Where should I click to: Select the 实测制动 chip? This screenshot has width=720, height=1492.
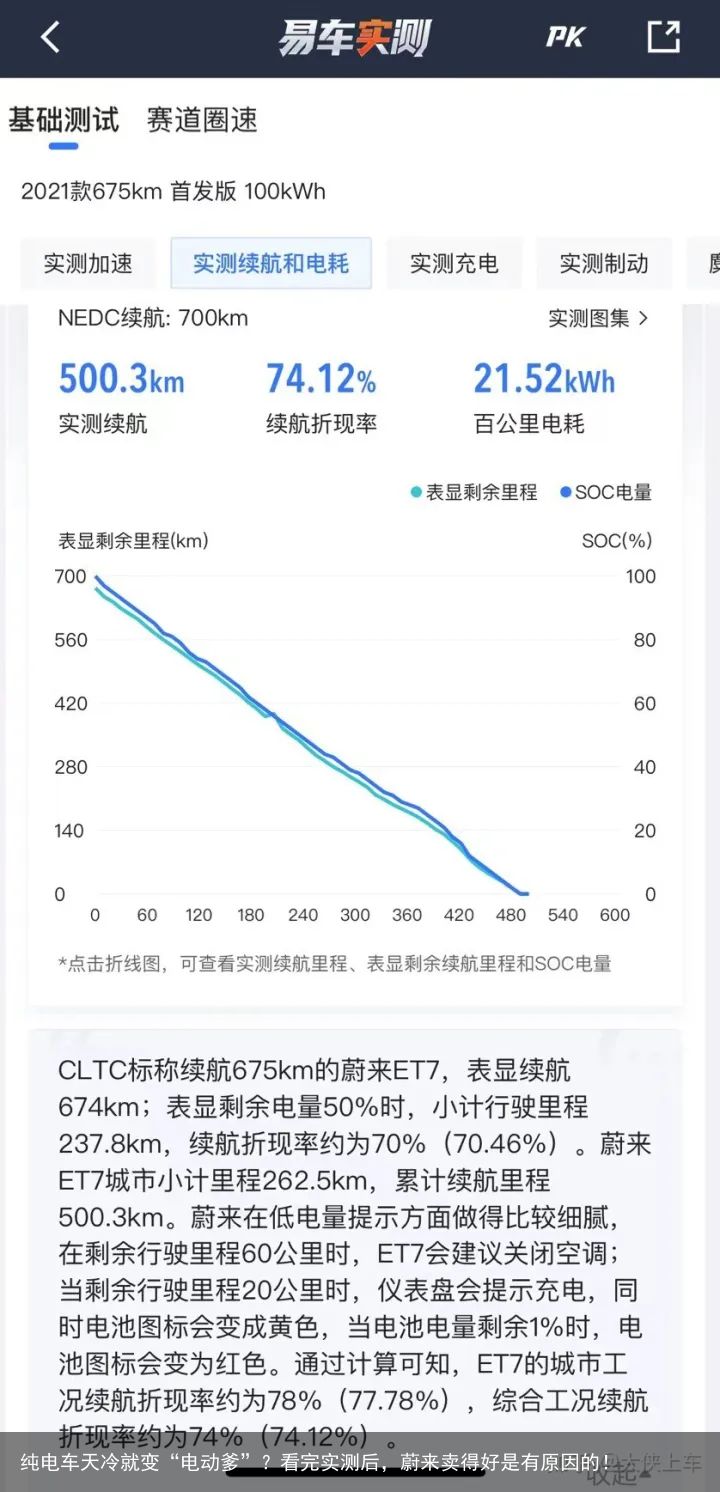604,263
